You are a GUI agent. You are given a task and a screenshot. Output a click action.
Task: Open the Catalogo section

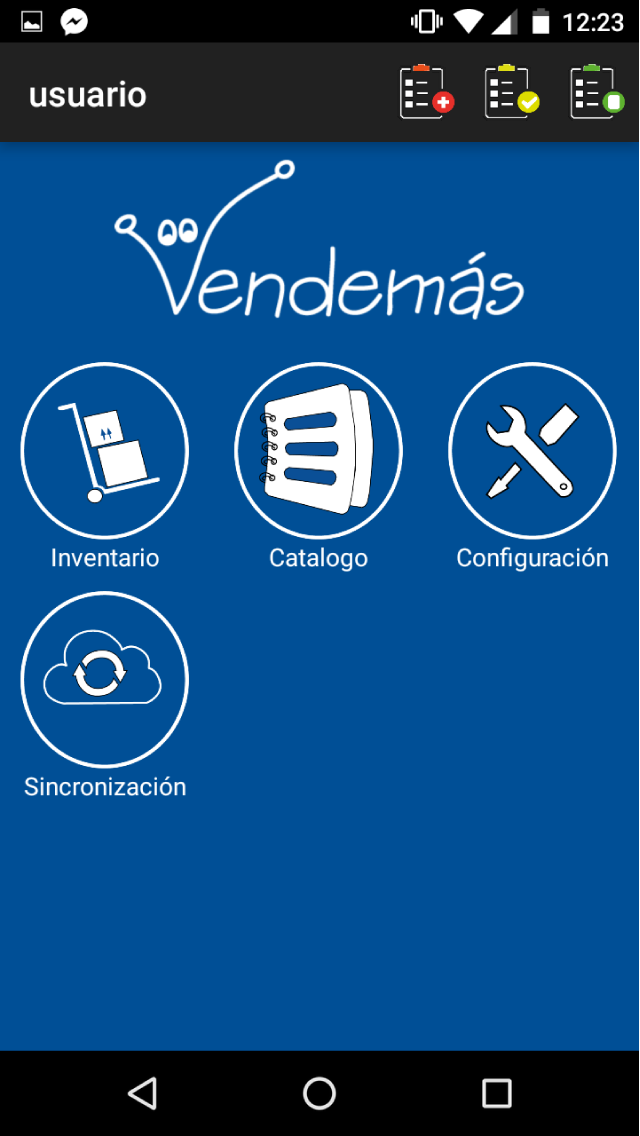(x=318, y=451)
